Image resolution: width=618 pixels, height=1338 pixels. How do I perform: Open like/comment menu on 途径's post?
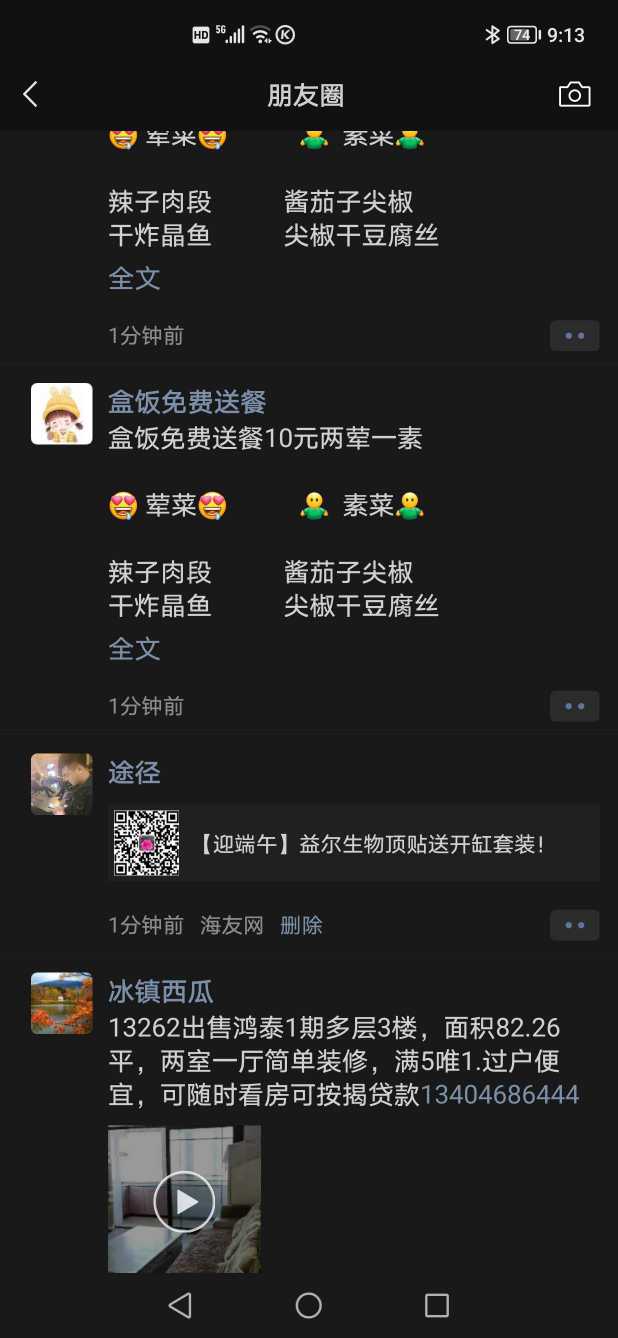[x=574, y=926]
